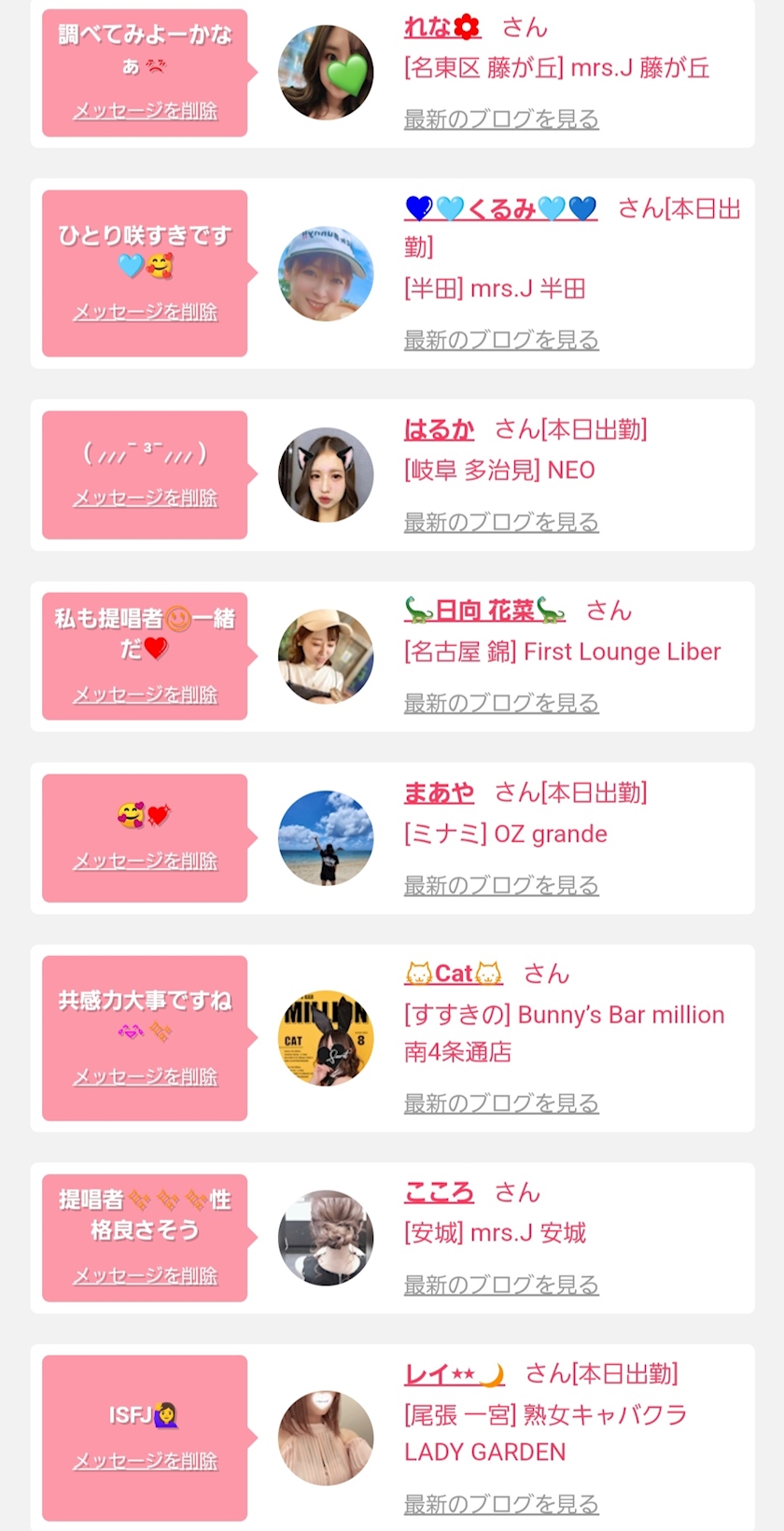Screen dimensions: 784x1531
Task: Open Cat's profile name link
Action: pos(454,974)
